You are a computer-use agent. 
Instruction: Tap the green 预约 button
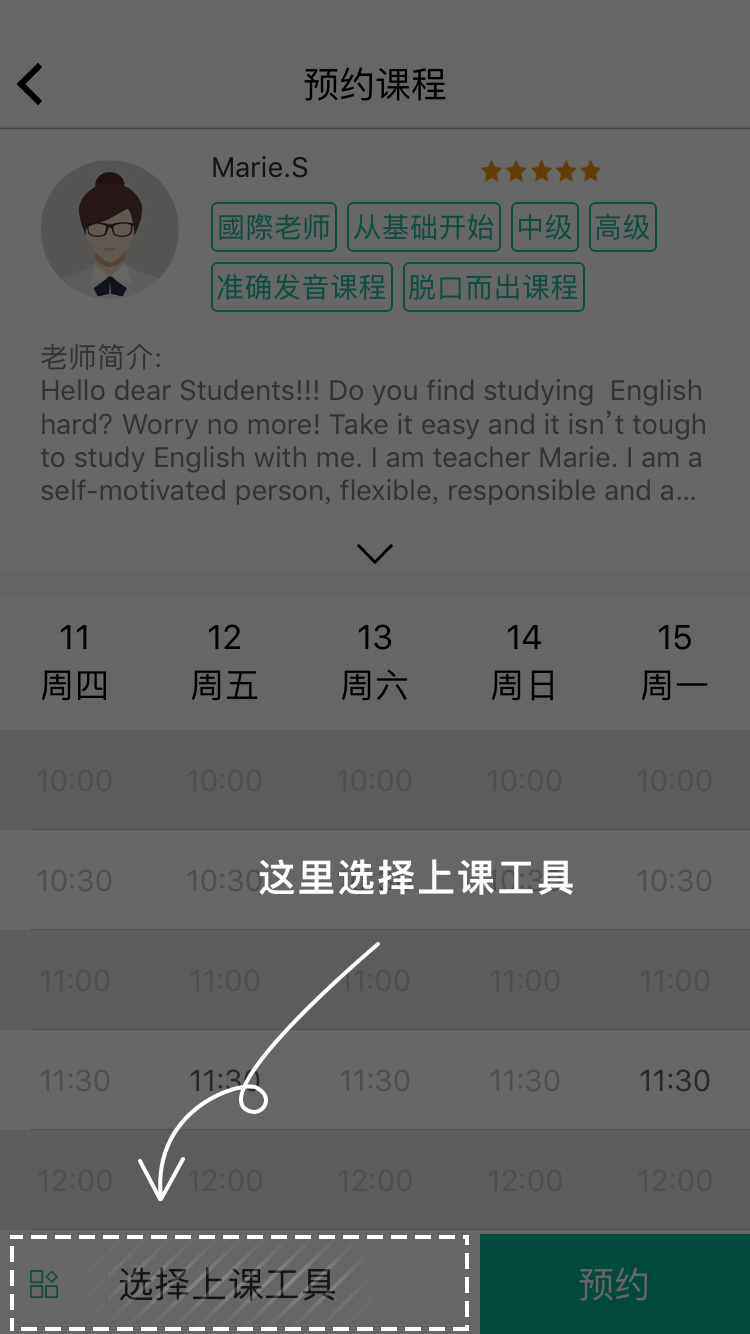(x=614, y=1284)
